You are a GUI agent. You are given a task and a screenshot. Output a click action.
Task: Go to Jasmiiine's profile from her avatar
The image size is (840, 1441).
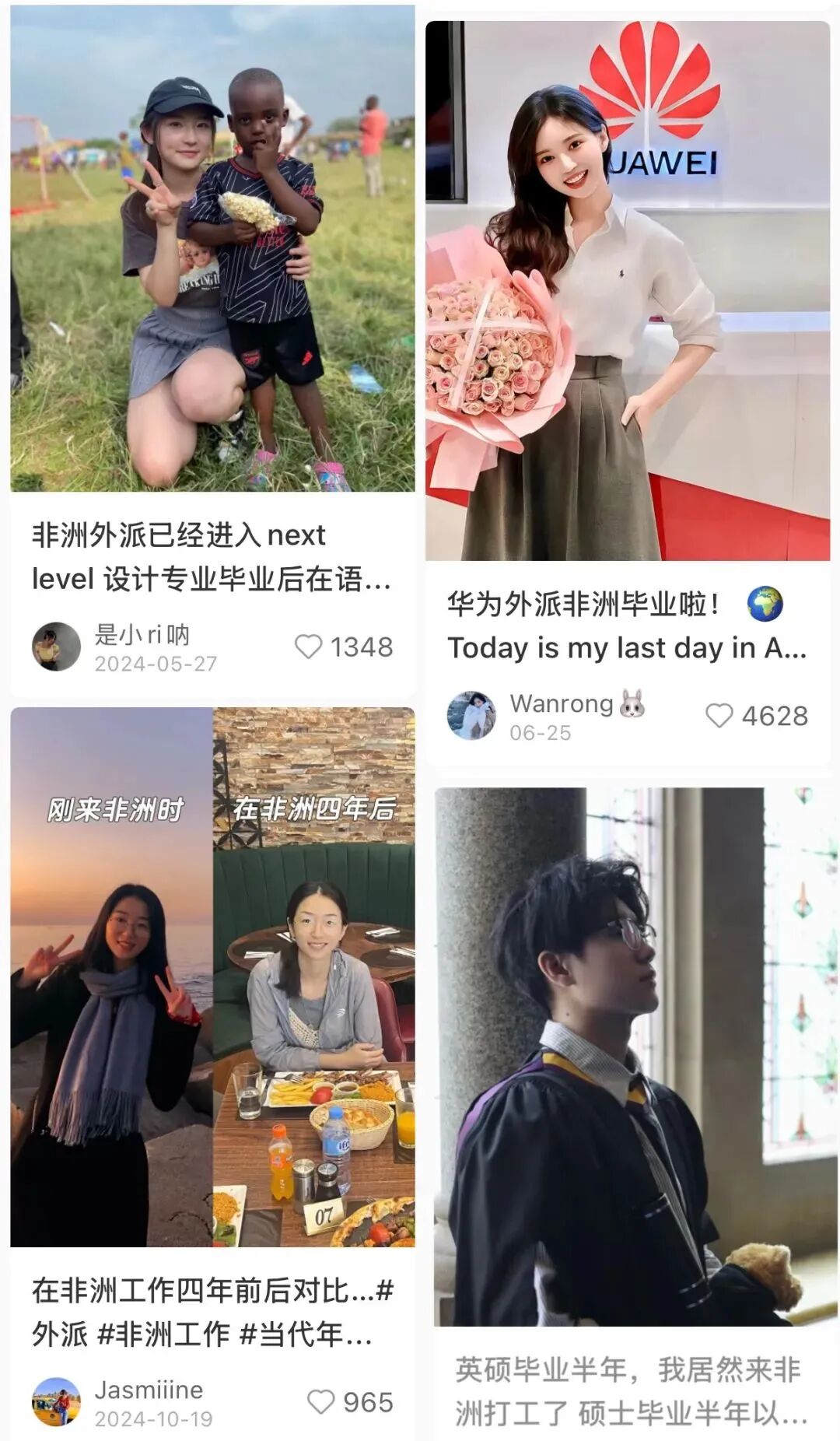click(56, 1402)
